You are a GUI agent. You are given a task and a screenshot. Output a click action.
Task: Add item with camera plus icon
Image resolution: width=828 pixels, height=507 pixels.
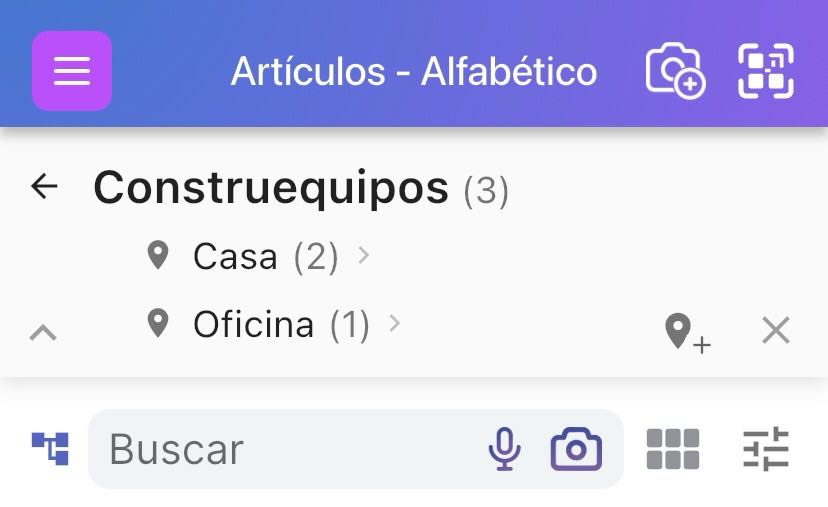coord(675,72)
